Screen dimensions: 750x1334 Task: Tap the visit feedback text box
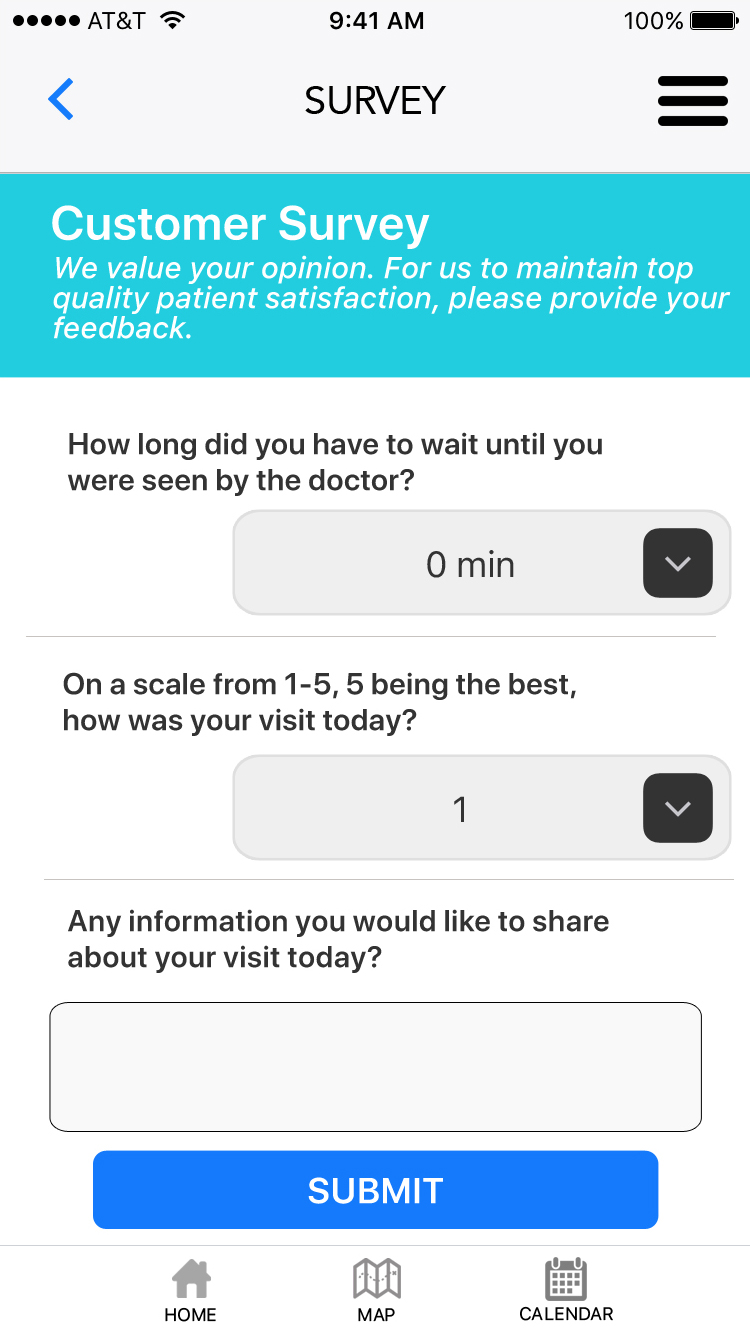375,1067
